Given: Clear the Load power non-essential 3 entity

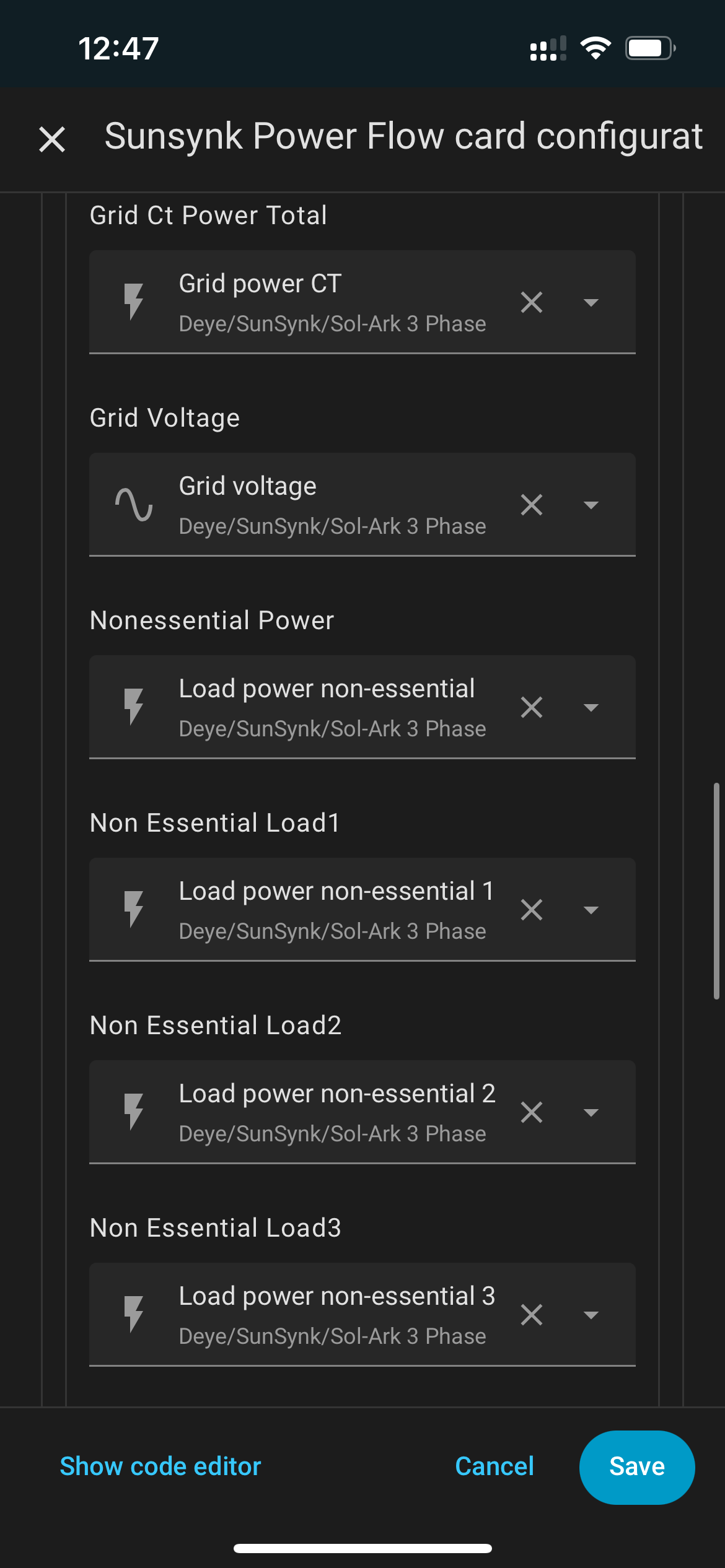Looking at the screenshot, I should [x=532, y=1315].
